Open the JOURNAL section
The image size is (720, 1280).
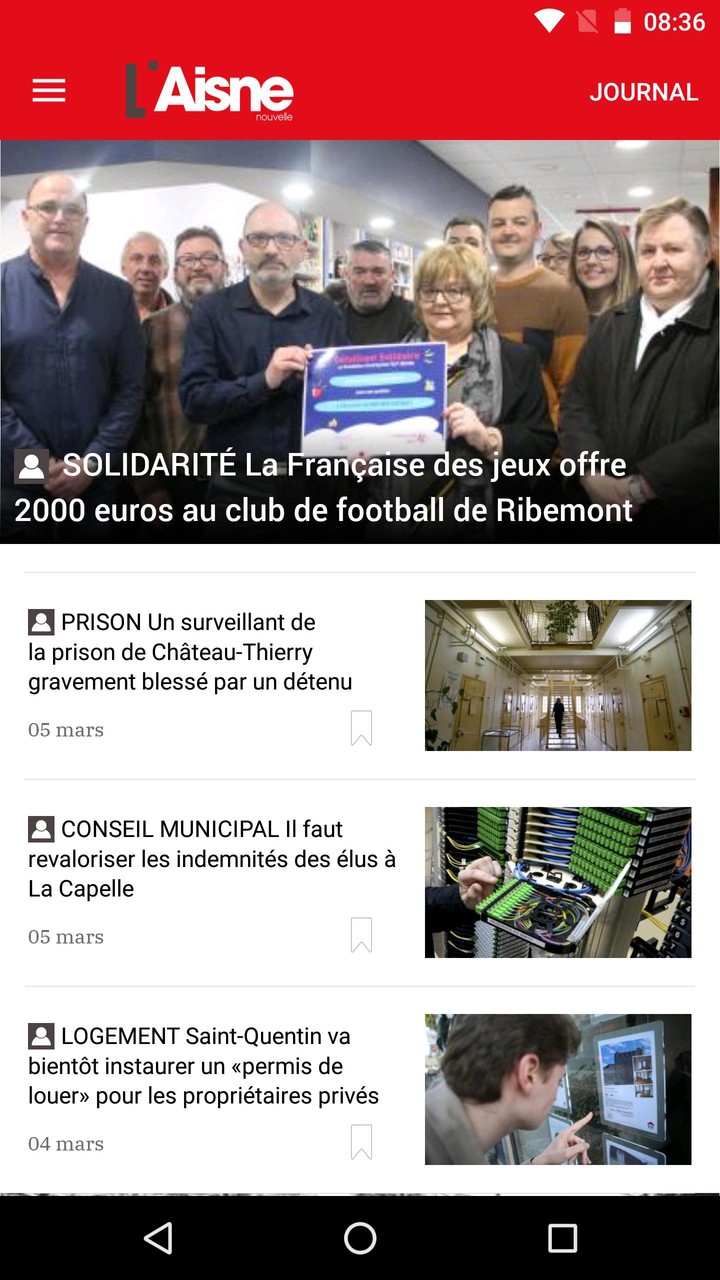coord(643,92)
